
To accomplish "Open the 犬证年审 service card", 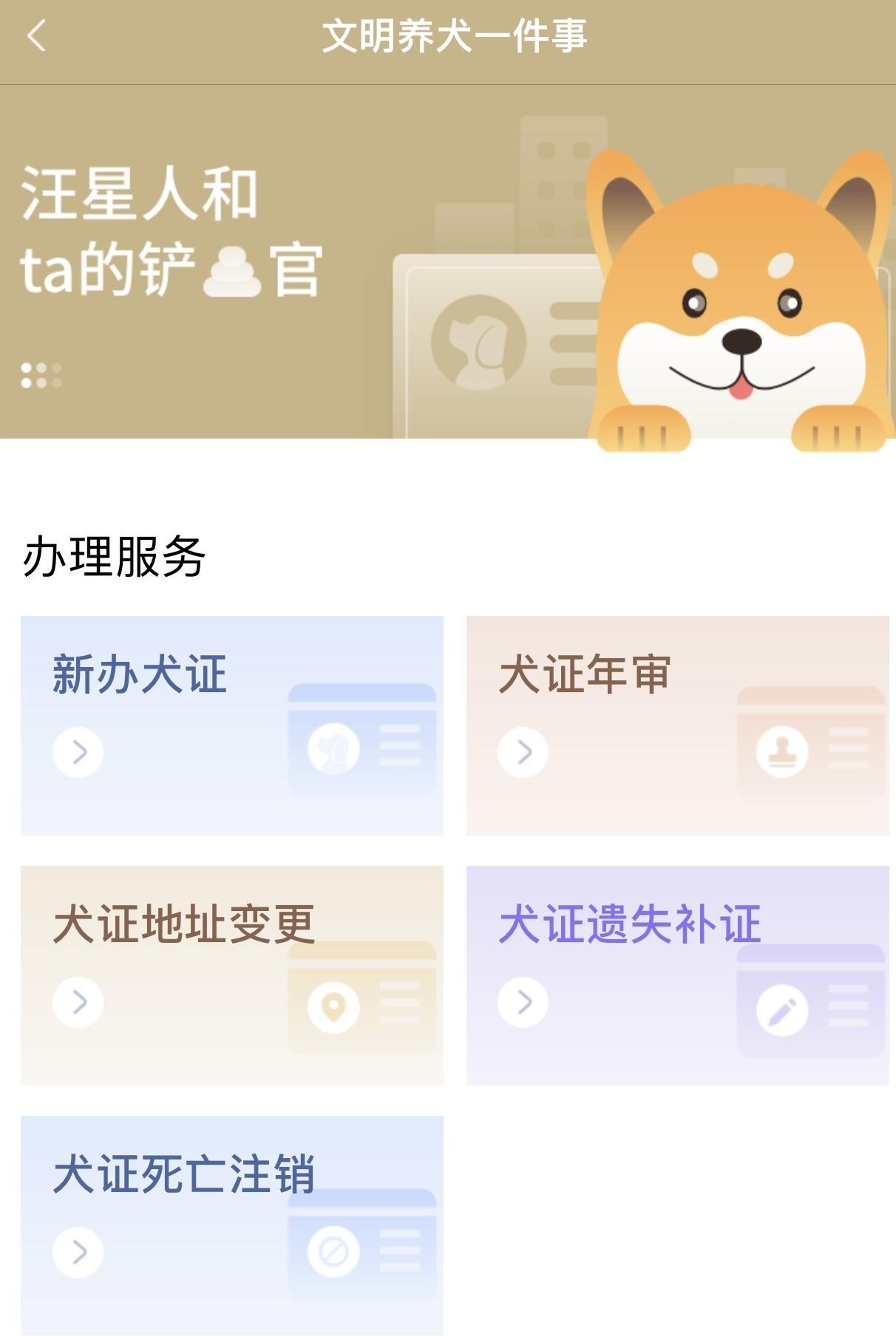I will (x=677, y=725).
